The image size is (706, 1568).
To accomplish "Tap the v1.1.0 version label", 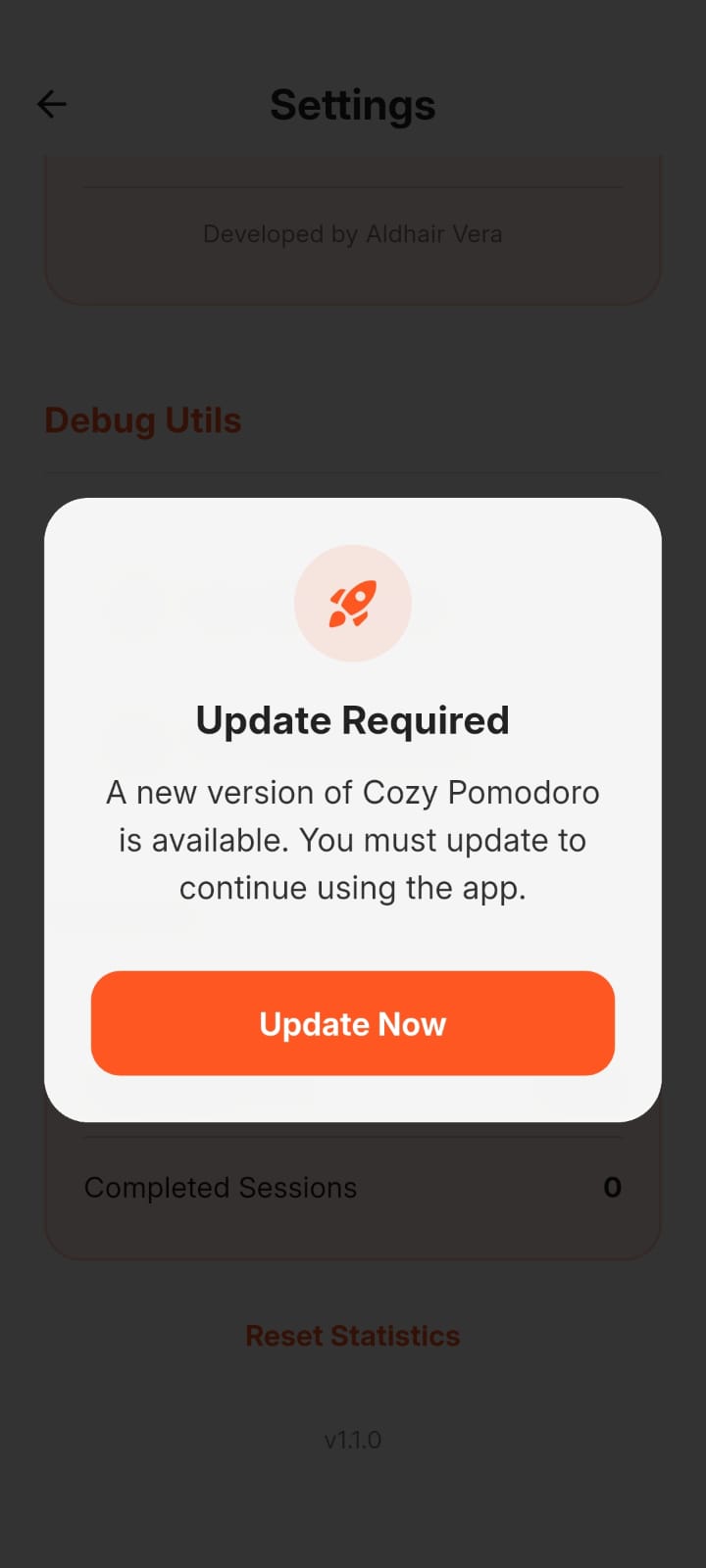I will coord(353,1440).
